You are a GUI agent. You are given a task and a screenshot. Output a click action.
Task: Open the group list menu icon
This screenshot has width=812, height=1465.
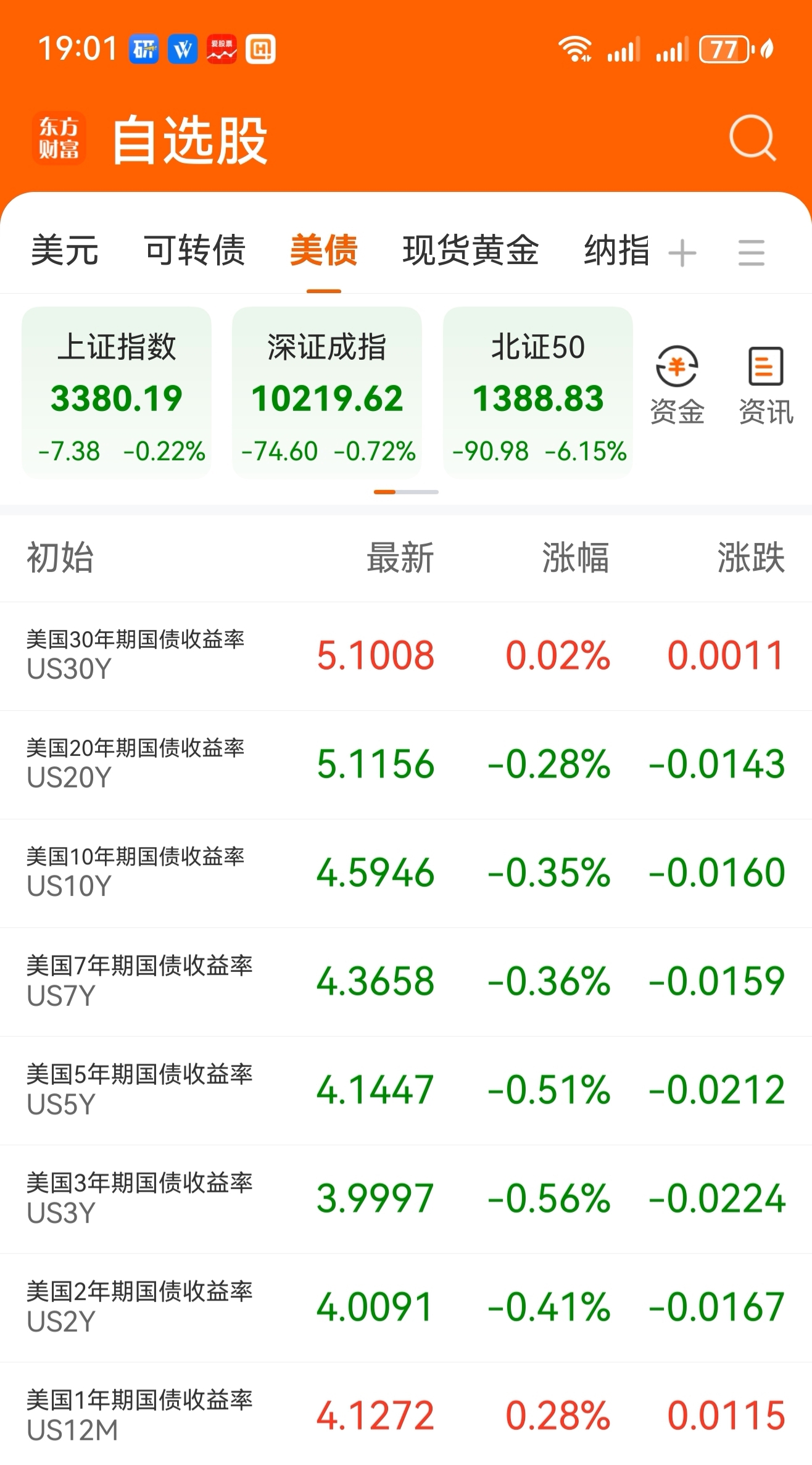[x=751, y=253]
